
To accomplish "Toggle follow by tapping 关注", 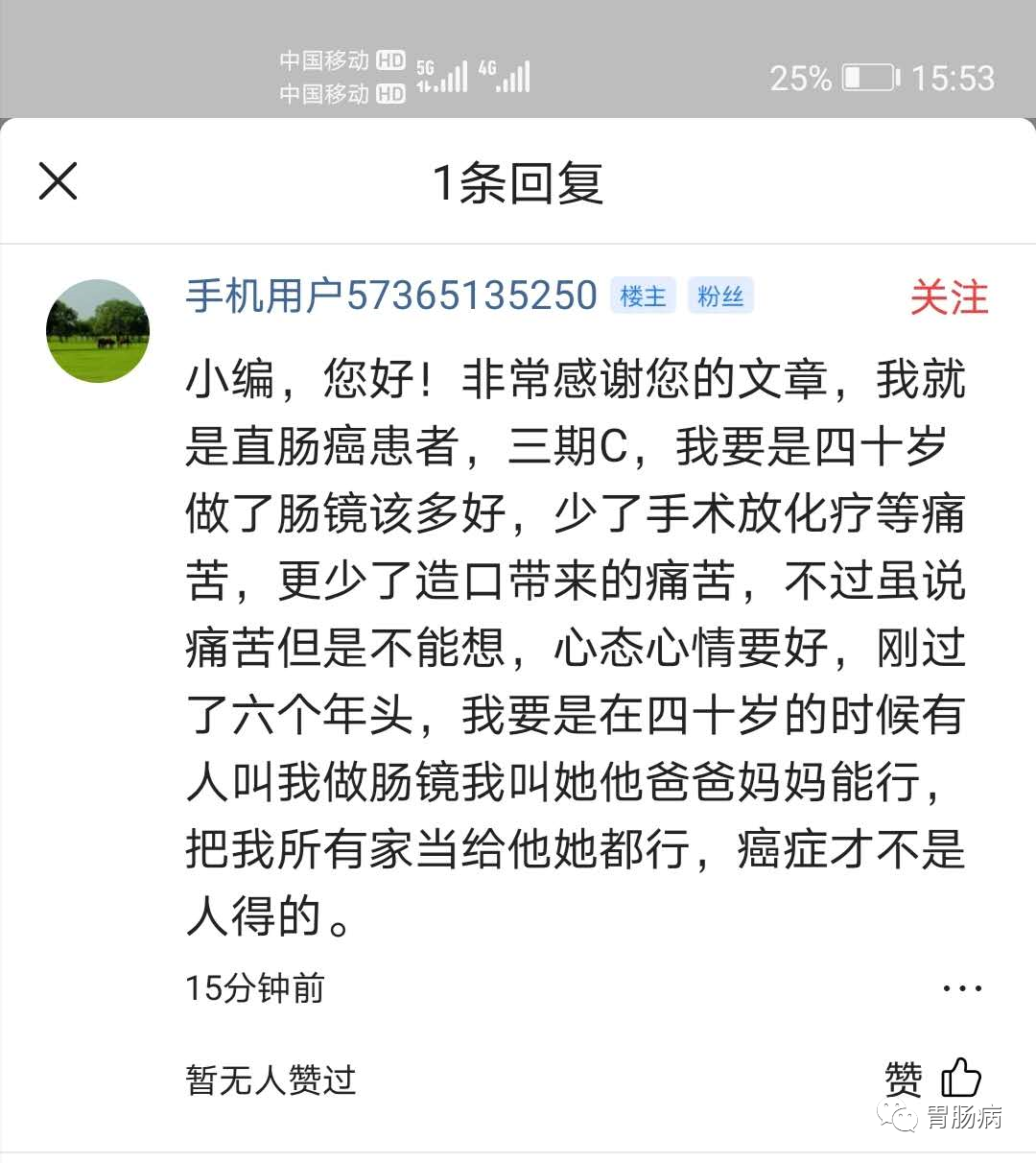I will click(949, 298).
